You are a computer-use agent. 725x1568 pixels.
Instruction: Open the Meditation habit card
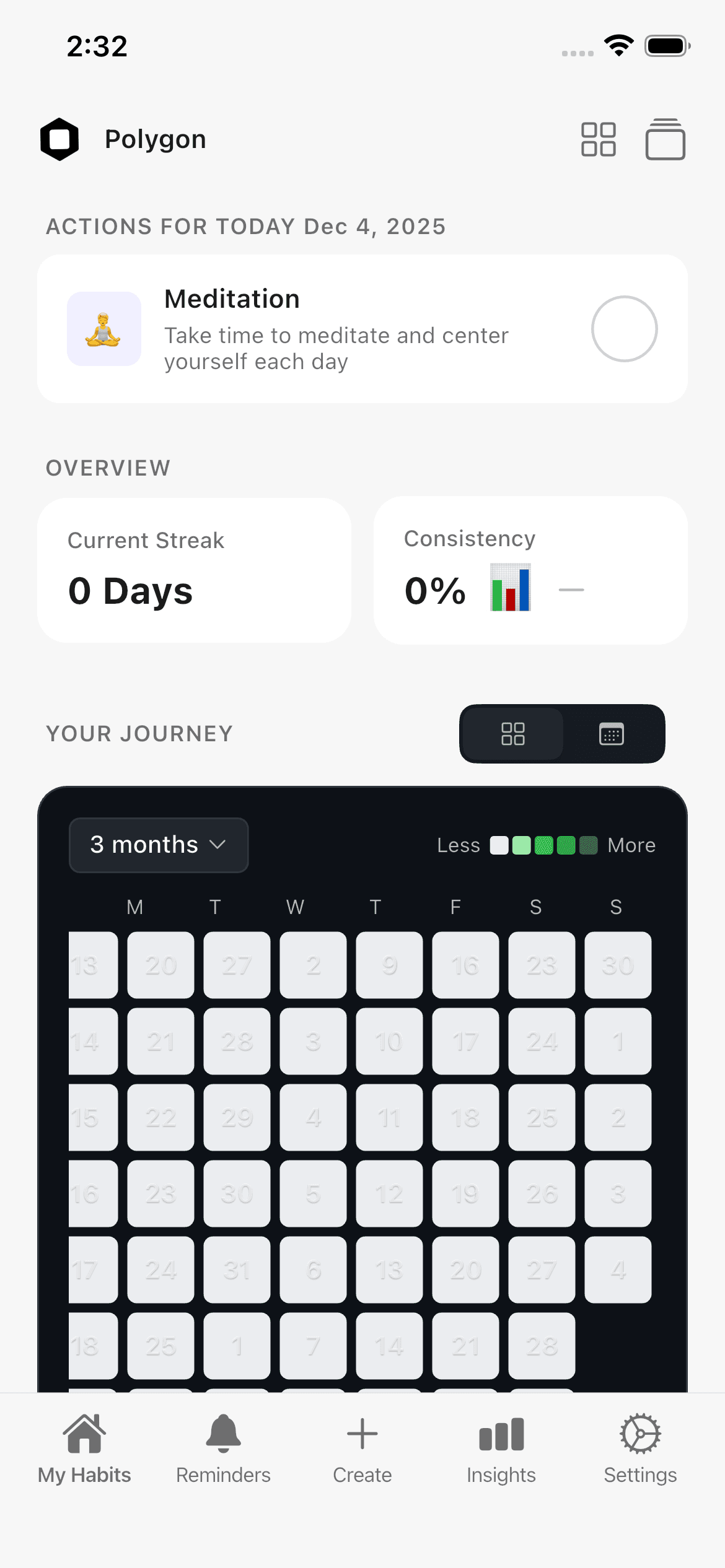(x=335, y=329)
